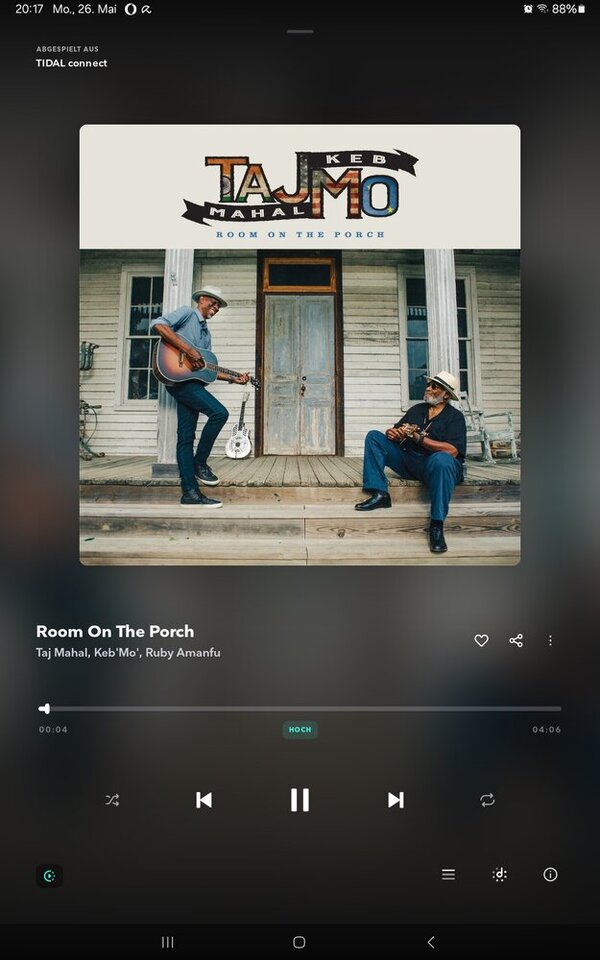Open the track overflow menu
Viewport: 600px width, 960px height.
click(550, 641)
